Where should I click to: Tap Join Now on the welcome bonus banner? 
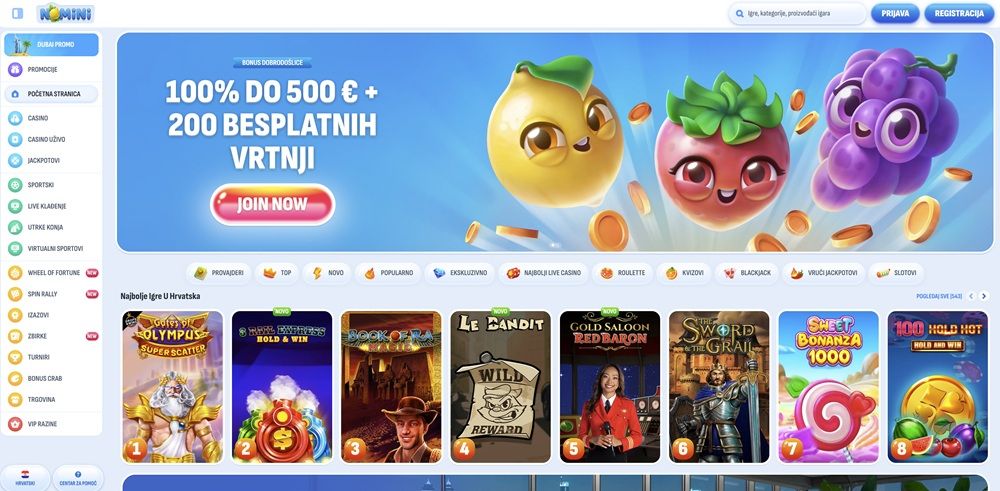click(x=272, y=204)
